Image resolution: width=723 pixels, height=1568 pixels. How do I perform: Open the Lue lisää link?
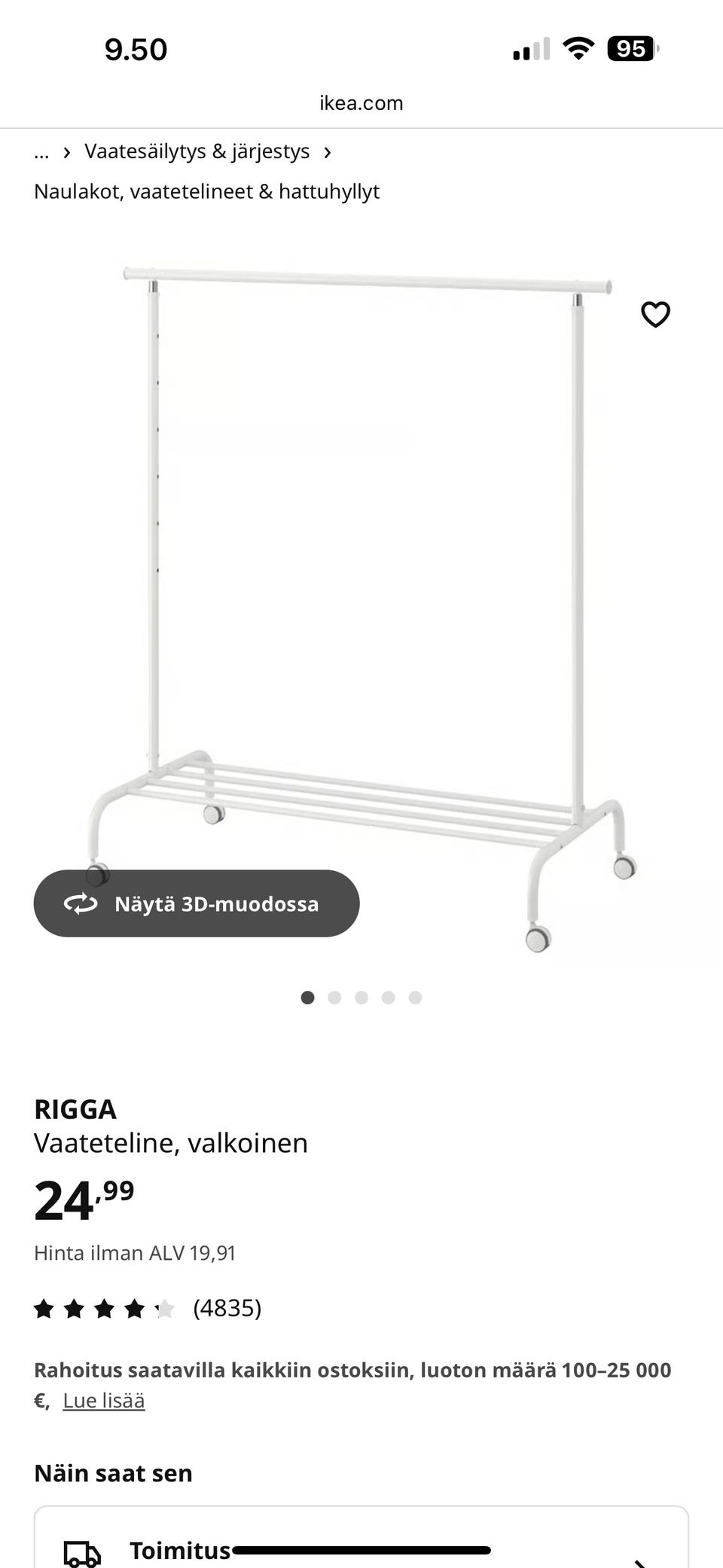pyautogui.click(x=104, y=1400)
